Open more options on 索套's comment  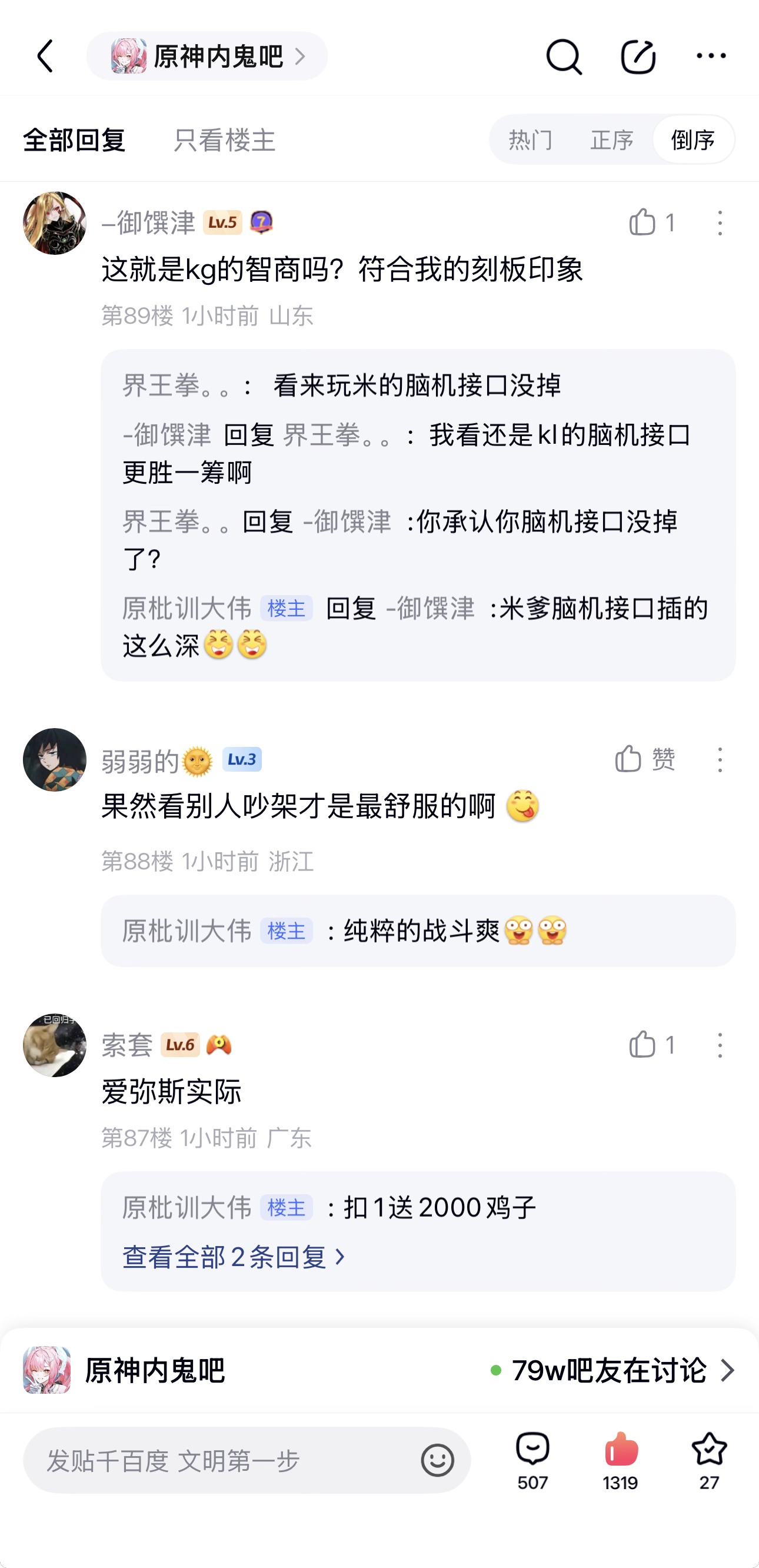click(x=720, y=1045)
